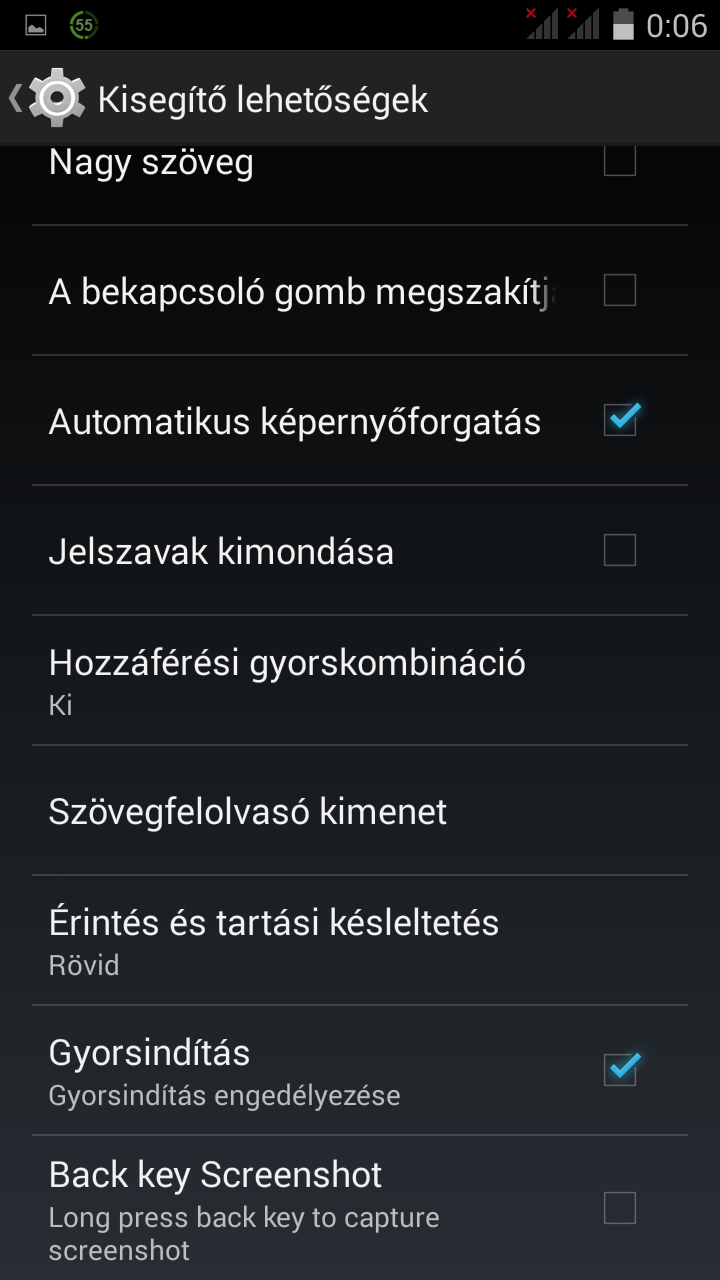720x1280 pixels.
Task: Check the Jelszavak kimondása option
Action: 619,550
